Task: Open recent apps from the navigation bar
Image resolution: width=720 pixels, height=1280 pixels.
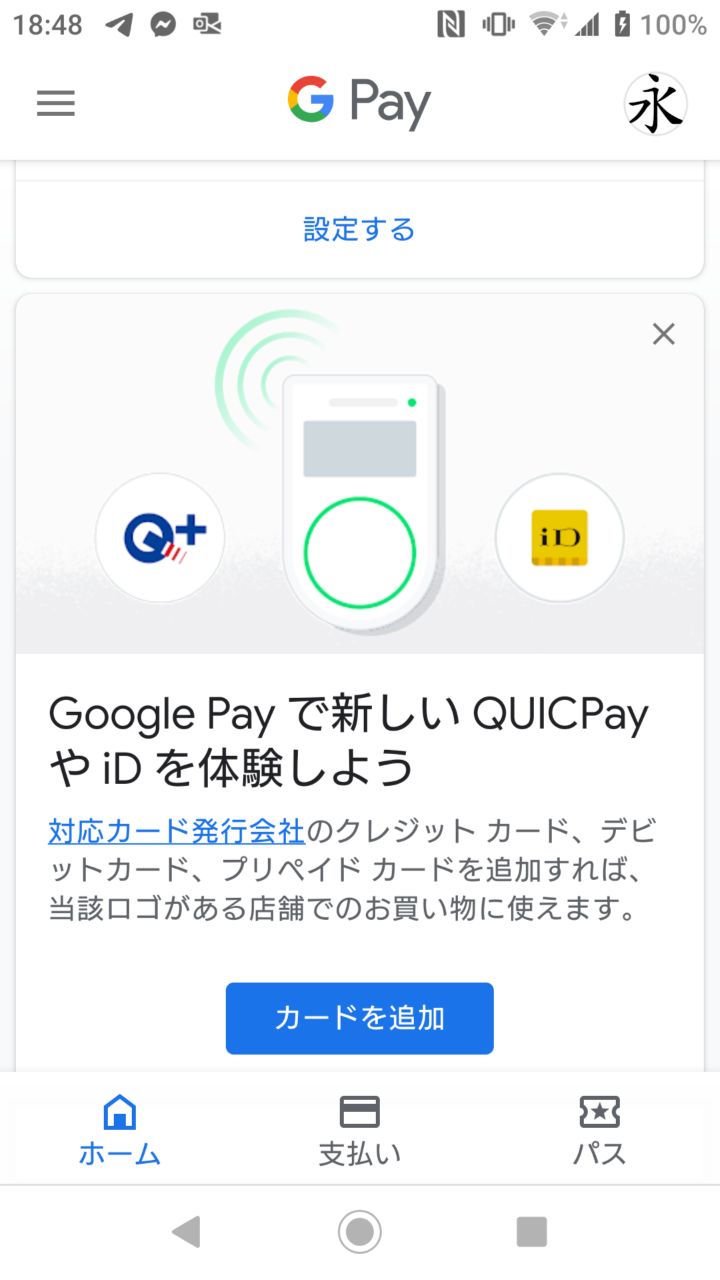Action: (532, 1232)
